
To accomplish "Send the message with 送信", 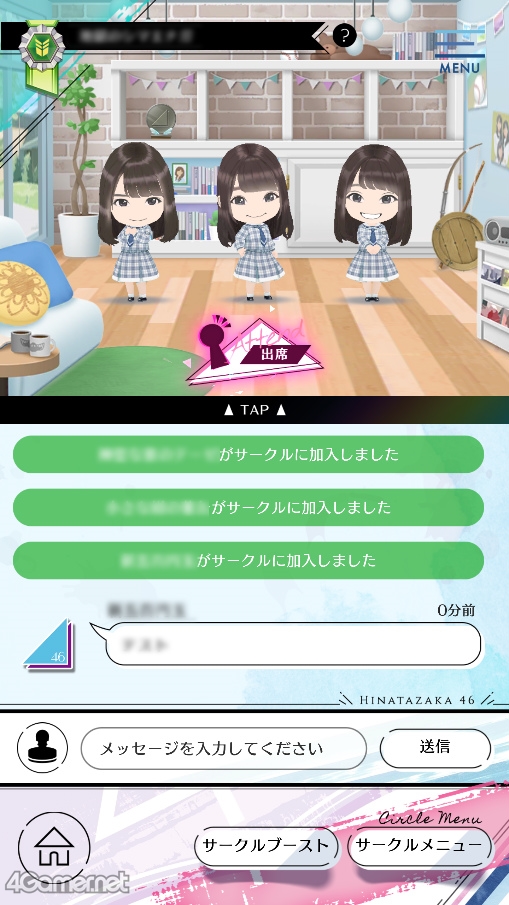I will pyautogui.click(x=435, y=748).
